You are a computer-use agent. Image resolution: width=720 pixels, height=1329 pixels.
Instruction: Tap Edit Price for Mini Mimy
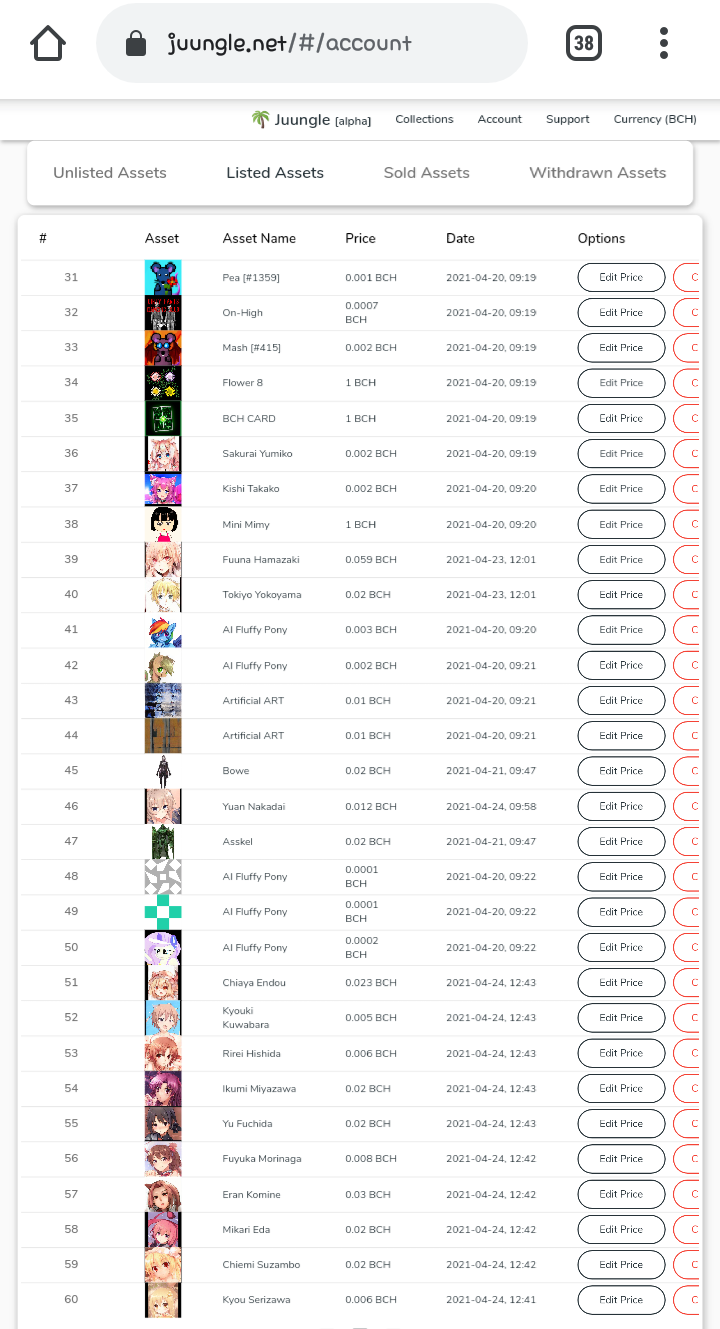(x=621, y=524)
